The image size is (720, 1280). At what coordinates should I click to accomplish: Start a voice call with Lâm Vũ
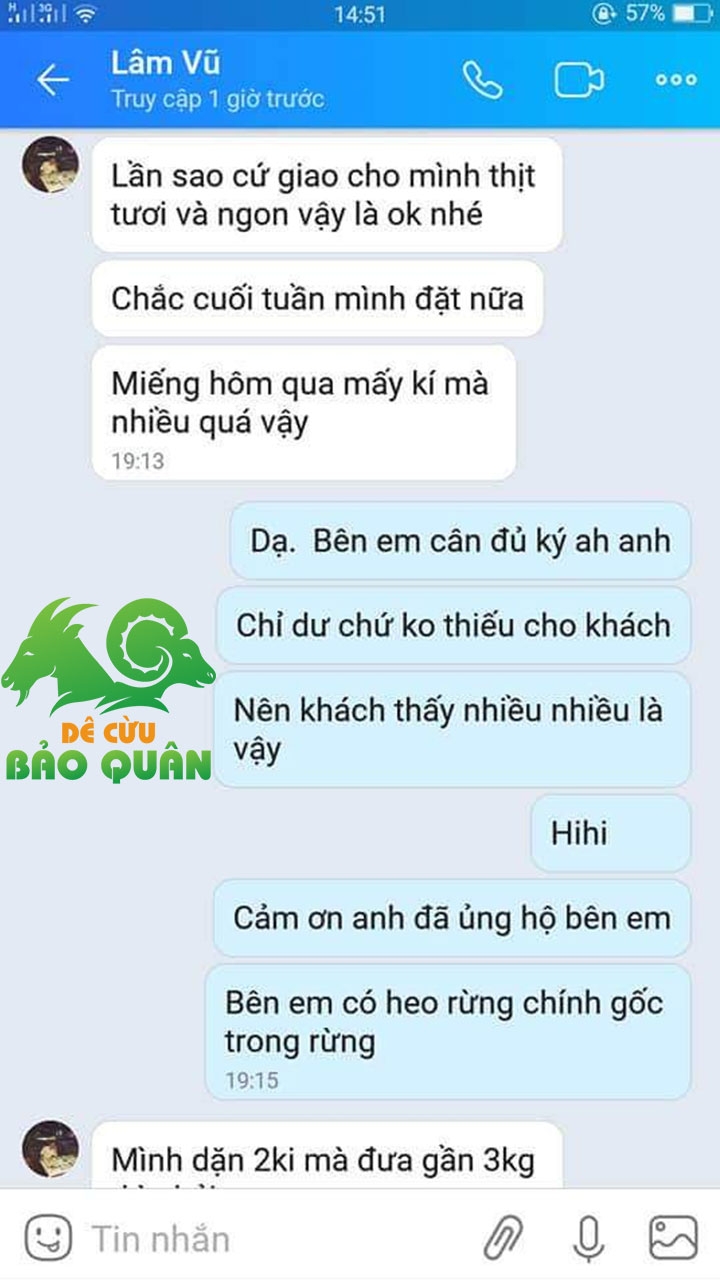(482, 80)
